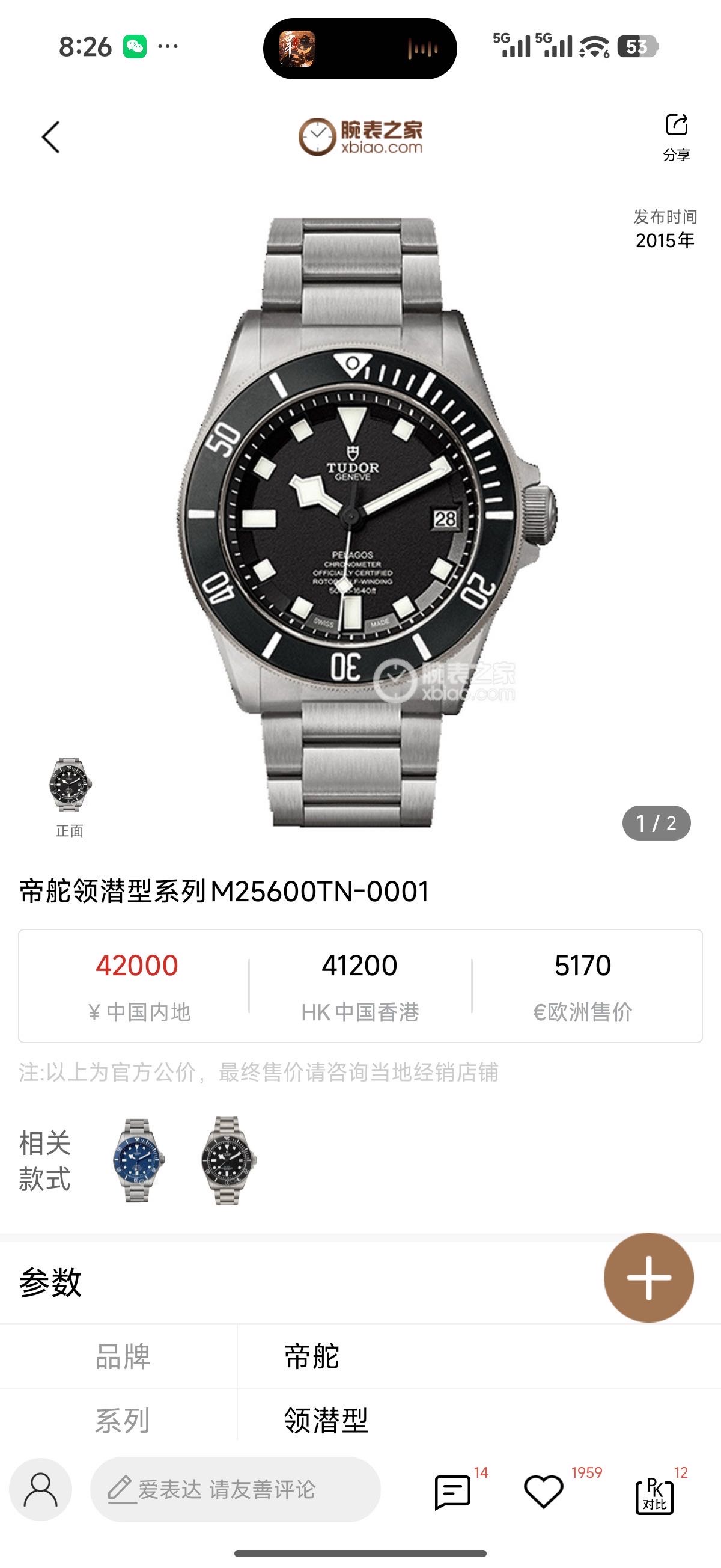Go back using the back arrow
The image size is (721, 1568).
[51, 137]
